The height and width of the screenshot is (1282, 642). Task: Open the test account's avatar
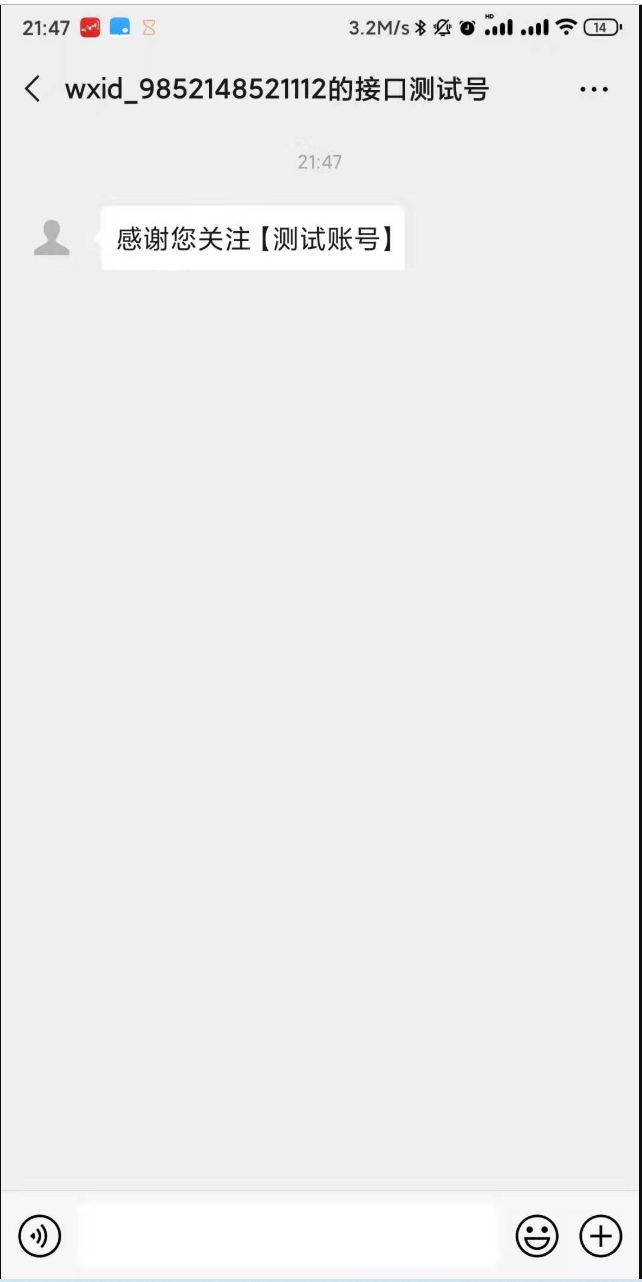click(52, 238)
